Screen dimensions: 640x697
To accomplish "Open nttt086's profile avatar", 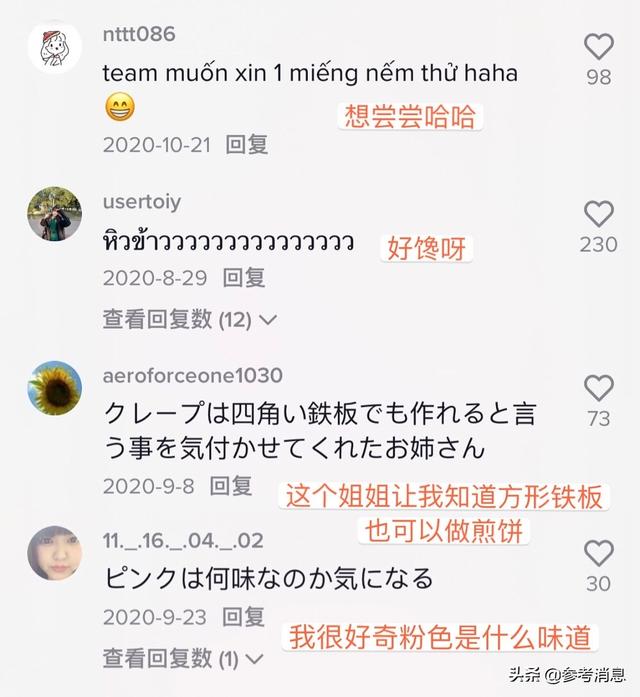I will point(54,46).
